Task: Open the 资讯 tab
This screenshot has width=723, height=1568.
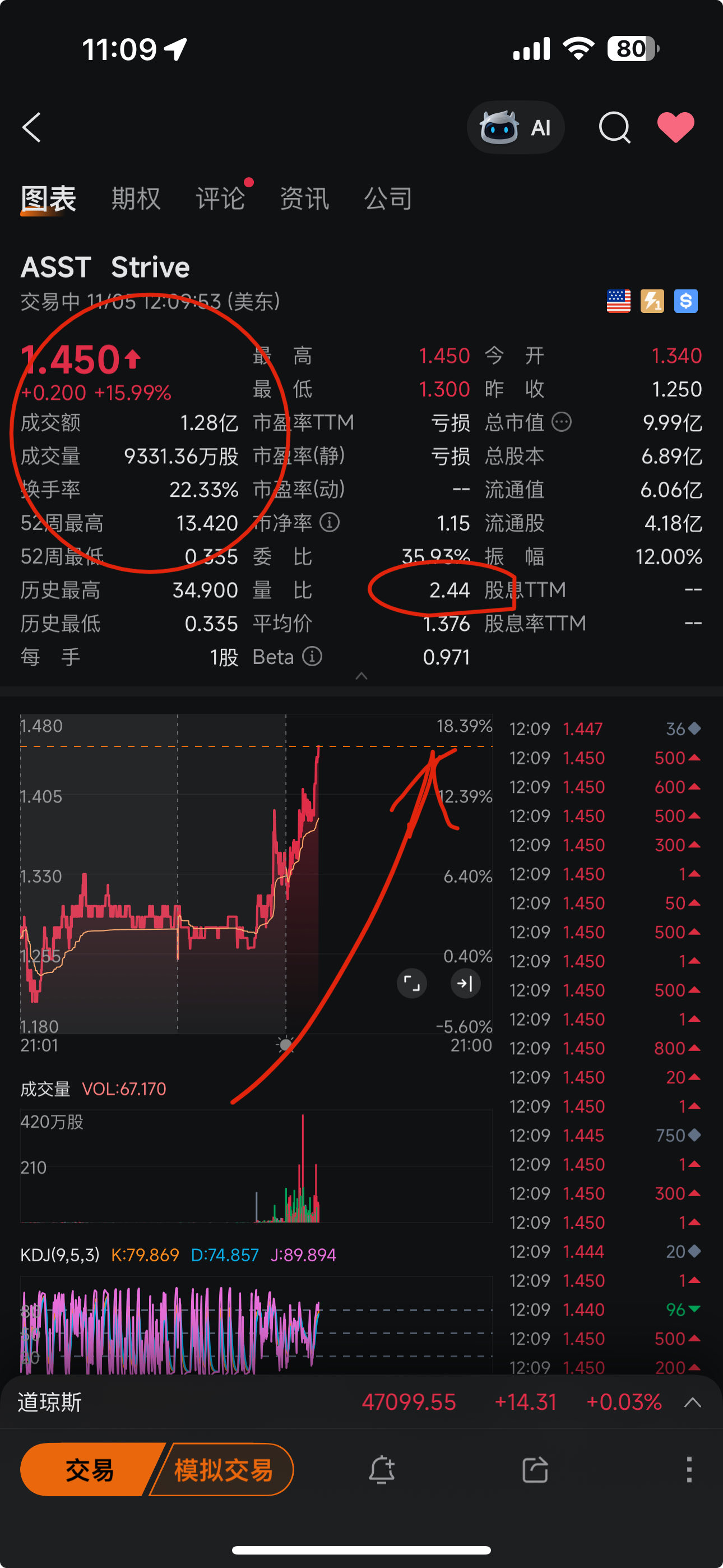Action: coord(304,199)
